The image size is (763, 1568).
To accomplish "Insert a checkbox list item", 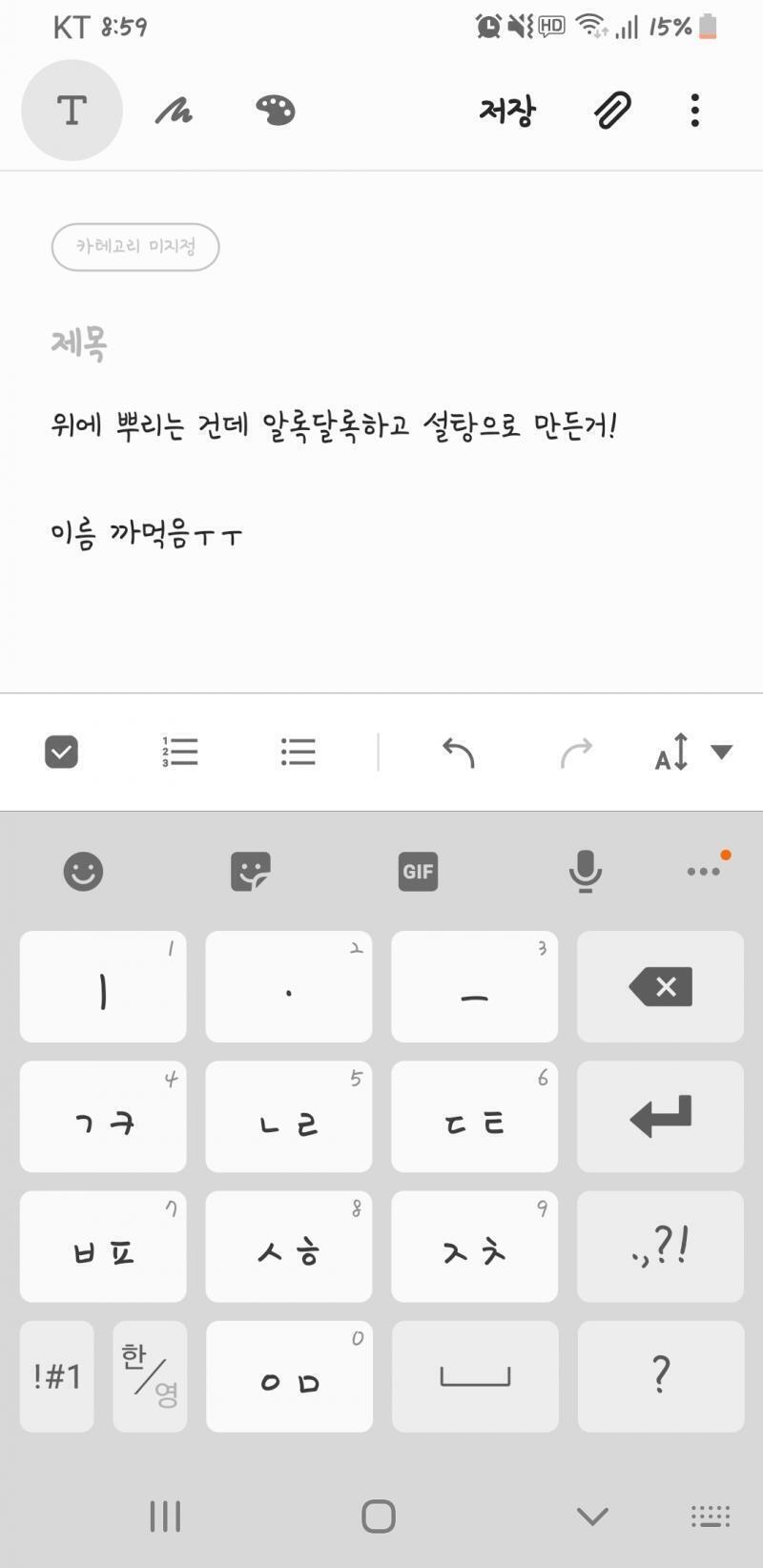I will point(61,753).
